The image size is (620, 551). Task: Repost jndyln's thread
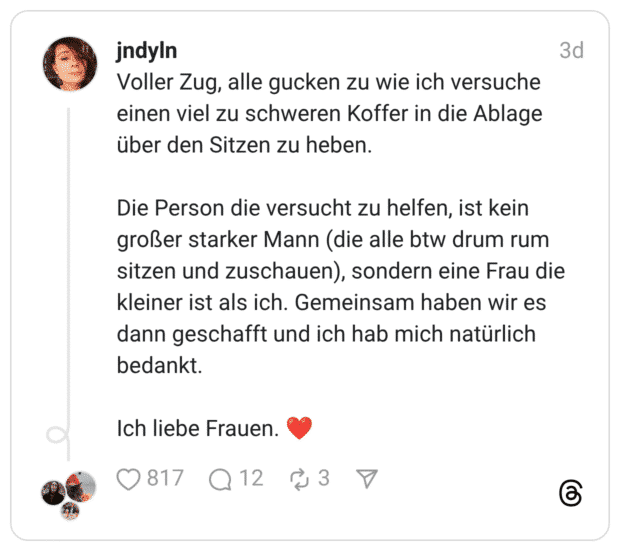299,480
